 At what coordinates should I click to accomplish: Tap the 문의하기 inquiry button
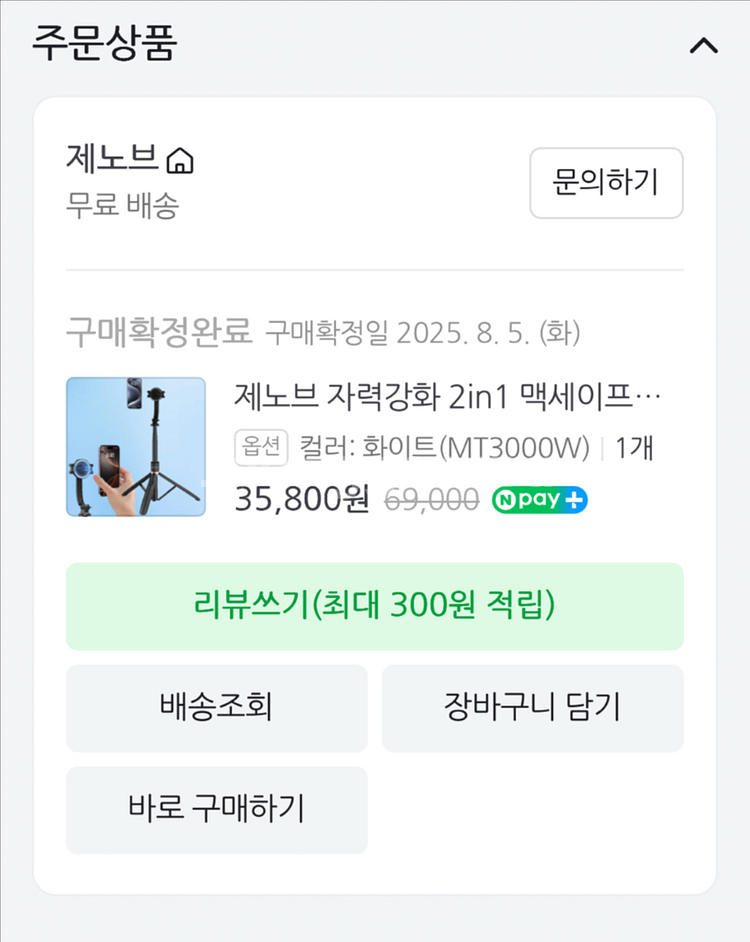pyautogui.click(x=605, y=184)
